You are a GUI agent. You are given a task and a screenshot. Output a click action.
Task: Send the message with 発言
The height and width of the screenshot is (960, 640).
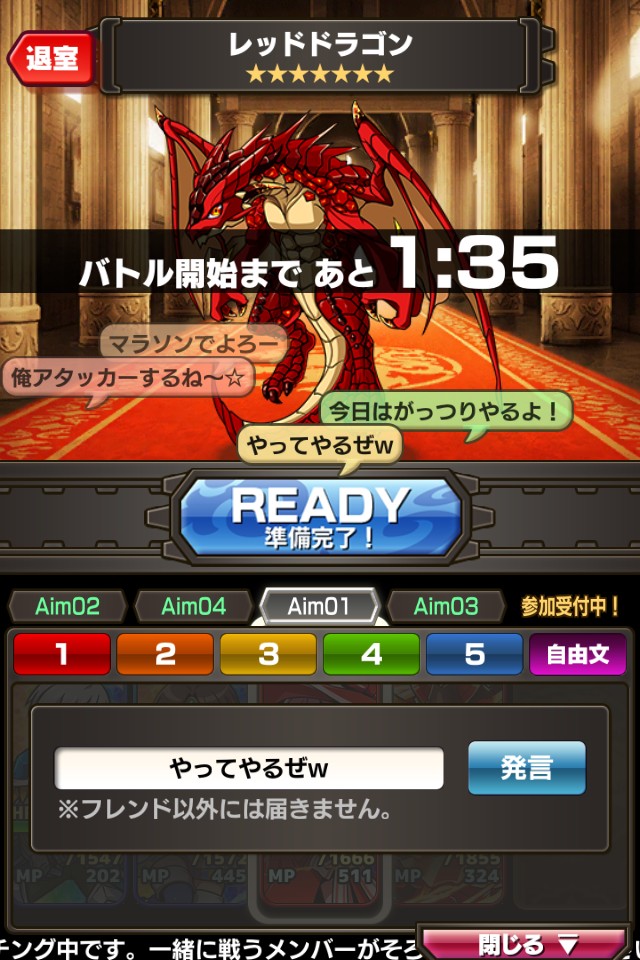526,768
